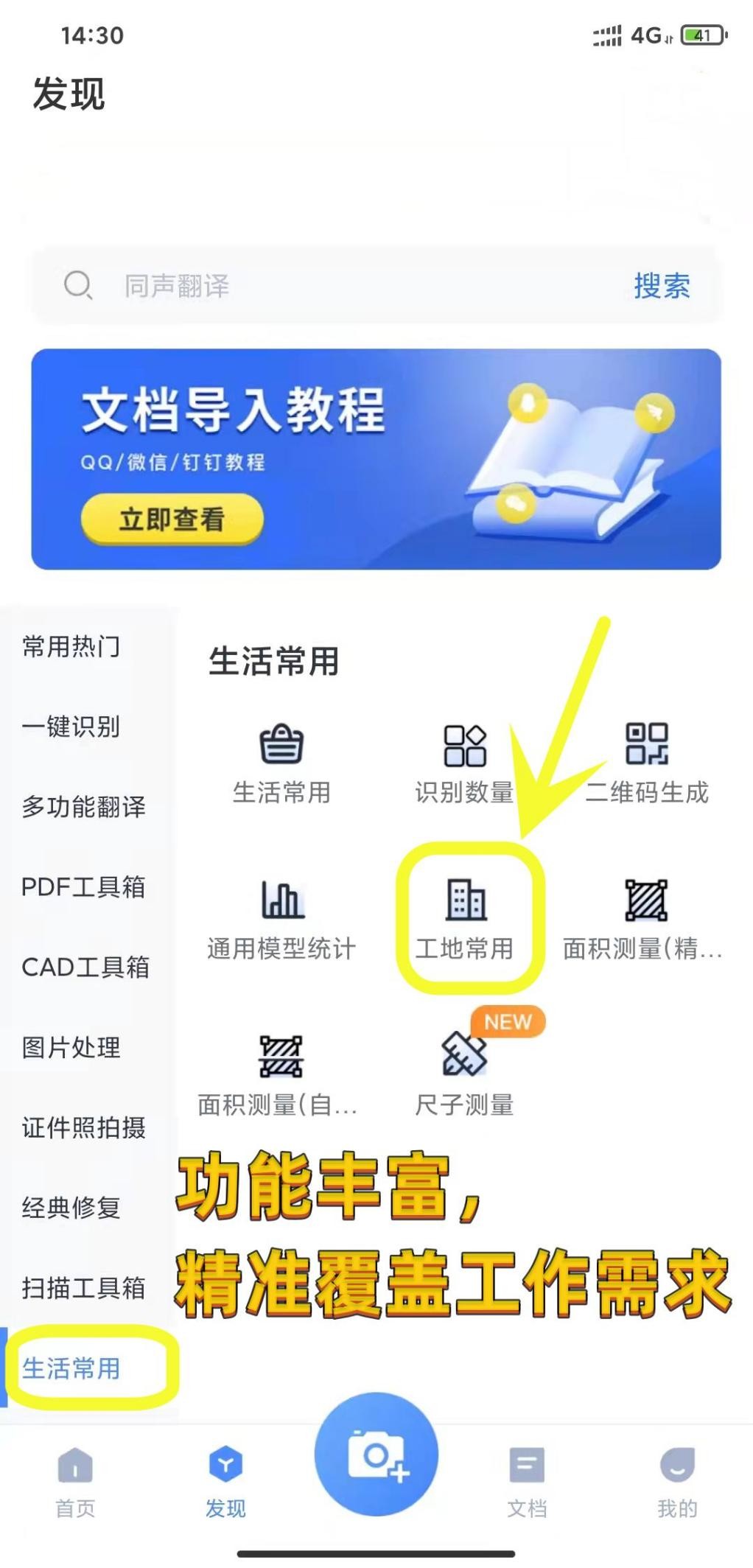Tap the center camera button

(376, 1455)
